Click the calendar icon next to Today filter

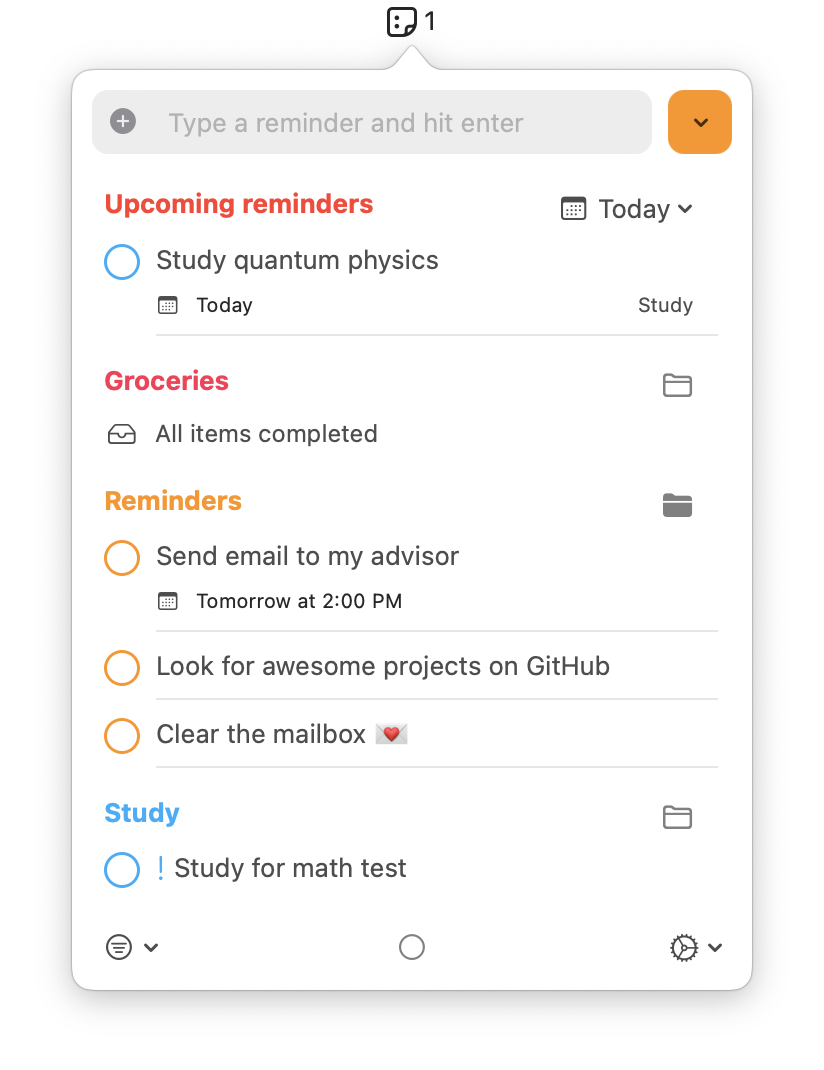pos(572,209)
